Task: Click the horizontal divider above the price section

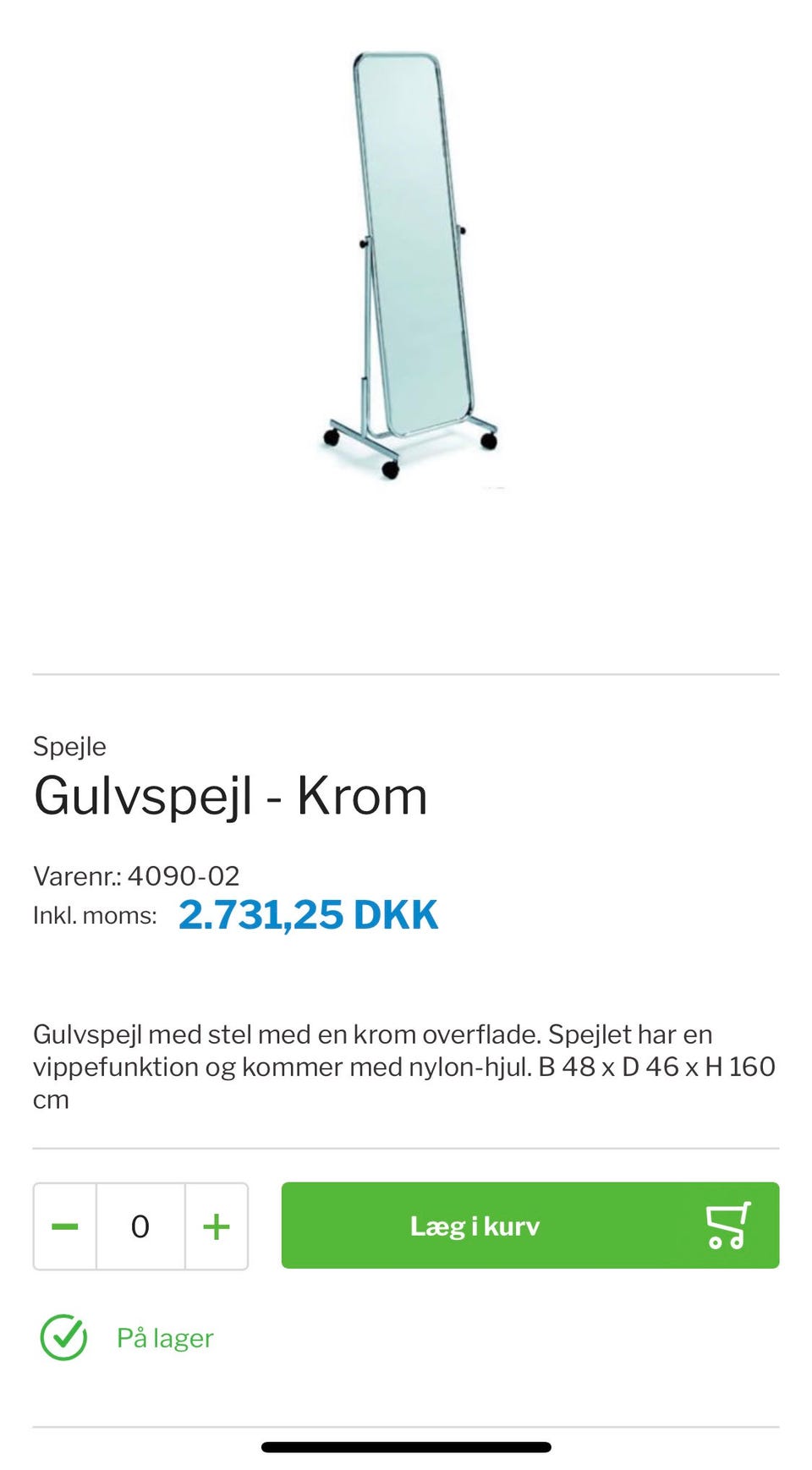Action: click(x=406, y=674)
